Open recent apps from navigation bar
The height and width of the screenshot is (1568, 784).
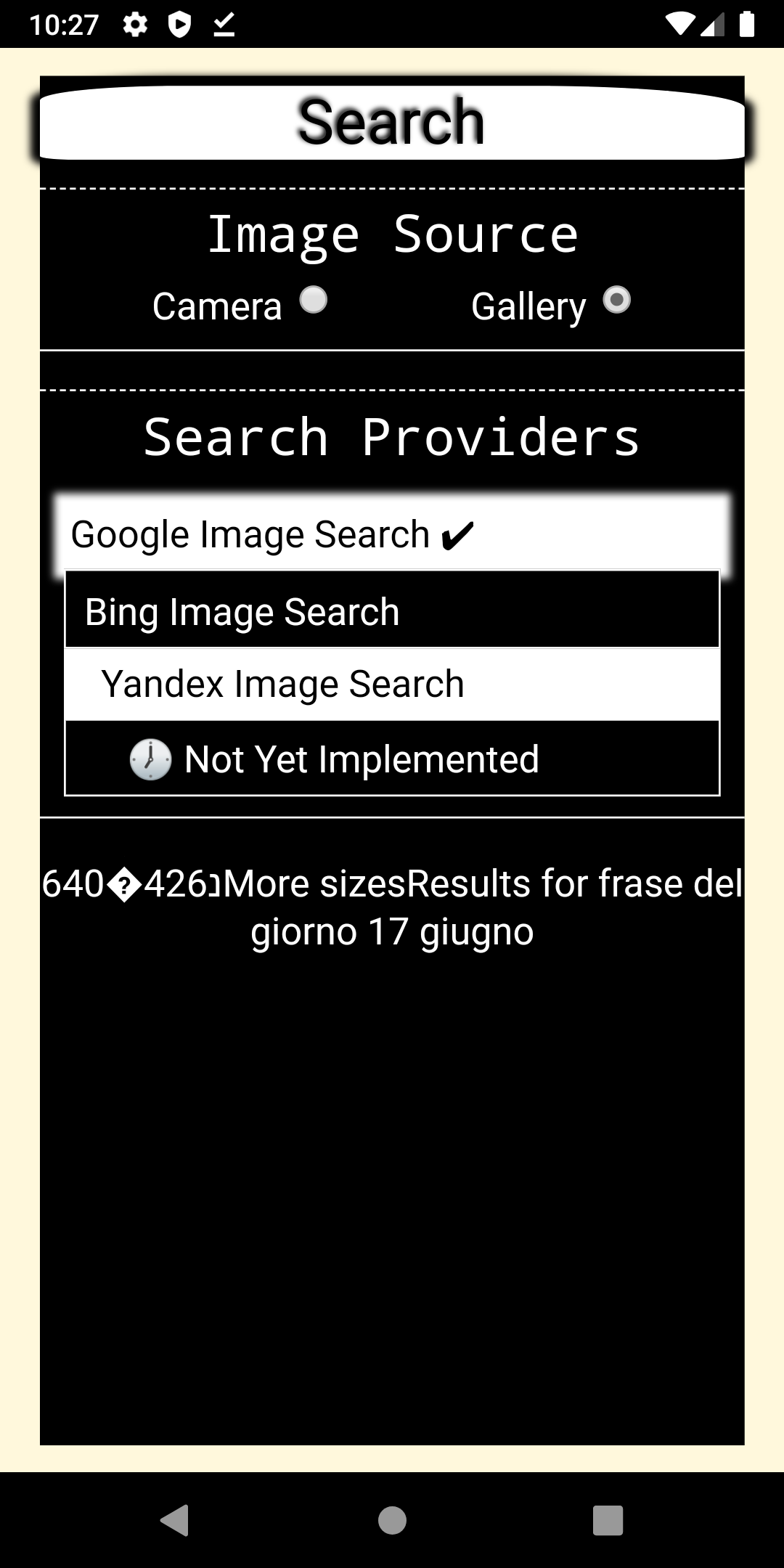pyautogui.click(x=608, y=1520)
